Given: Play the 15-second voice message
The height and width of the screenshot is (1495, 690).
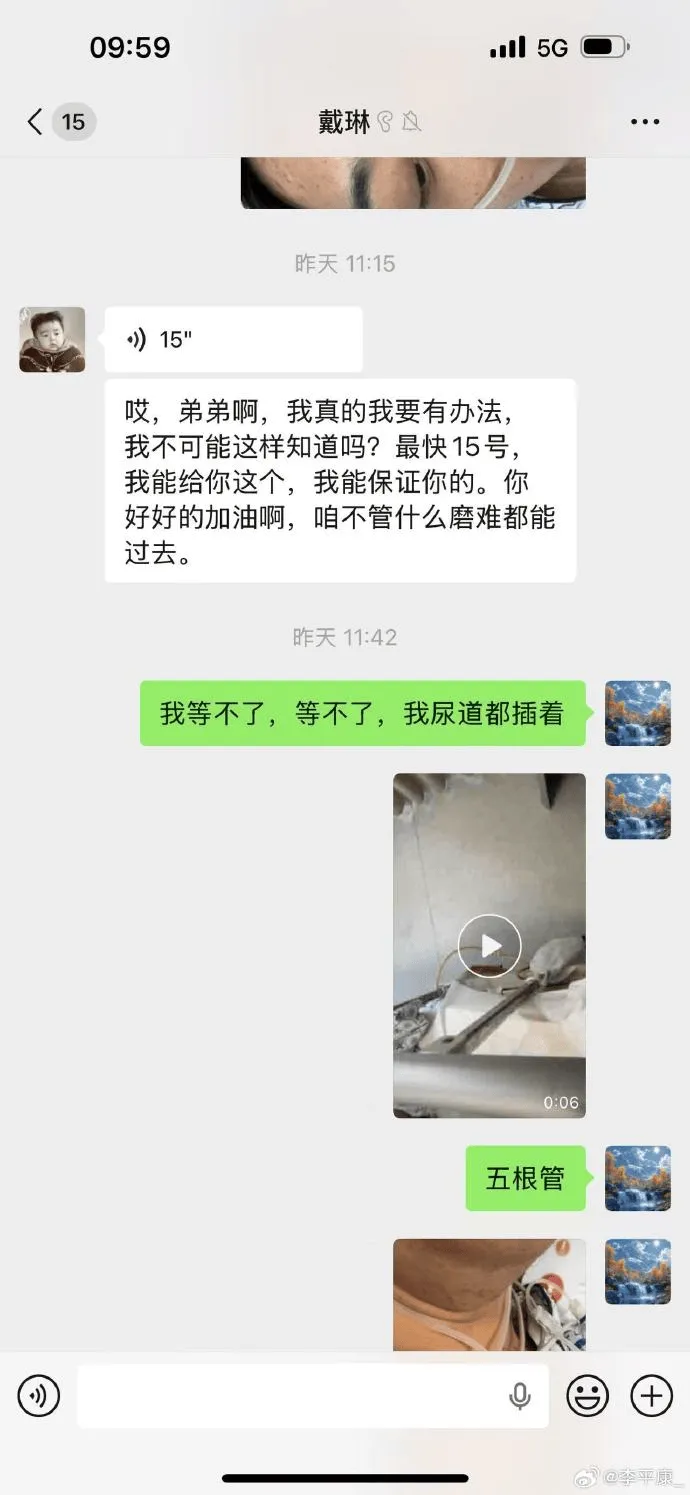Looking at the screenshot, I should tap(233, 340).
